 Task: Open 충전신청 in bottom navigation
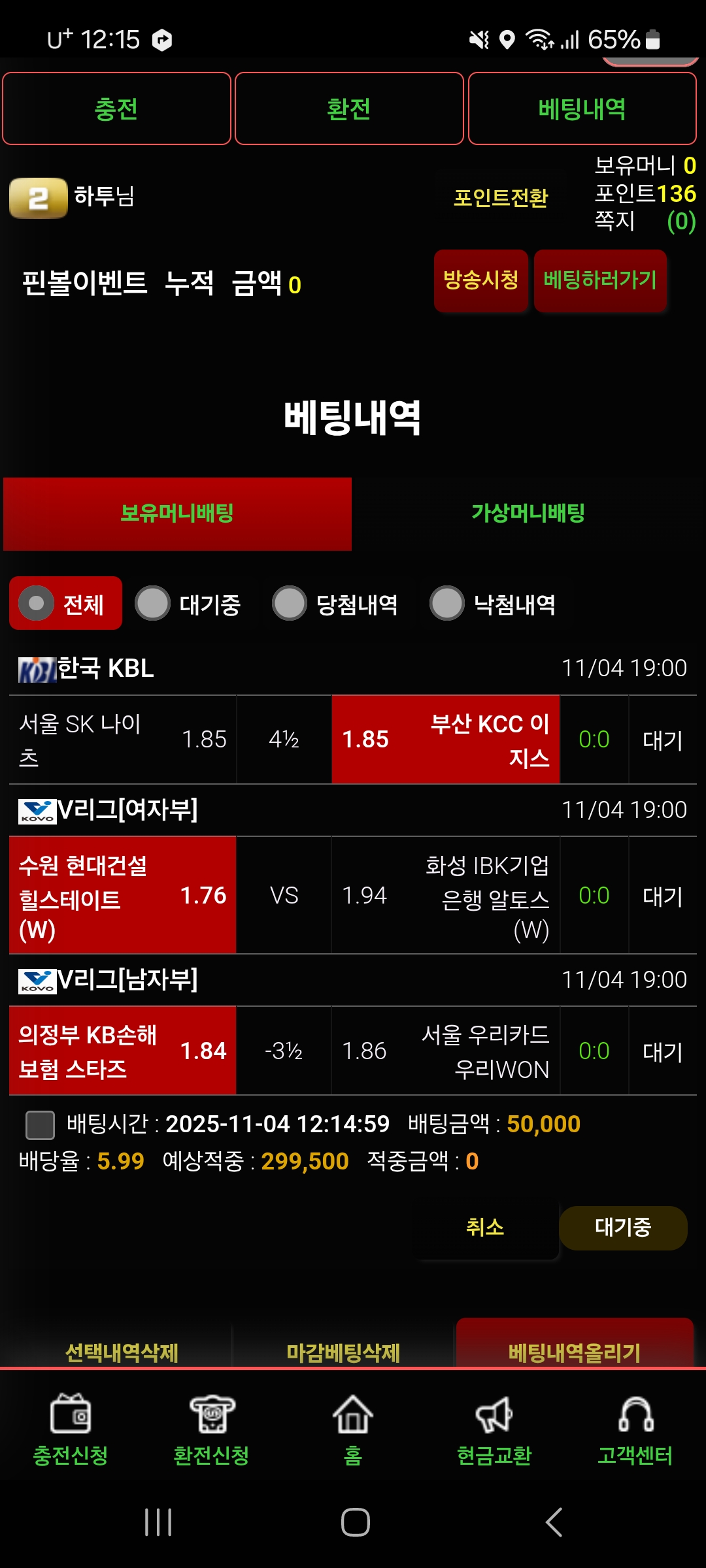tap(71, 1429)
